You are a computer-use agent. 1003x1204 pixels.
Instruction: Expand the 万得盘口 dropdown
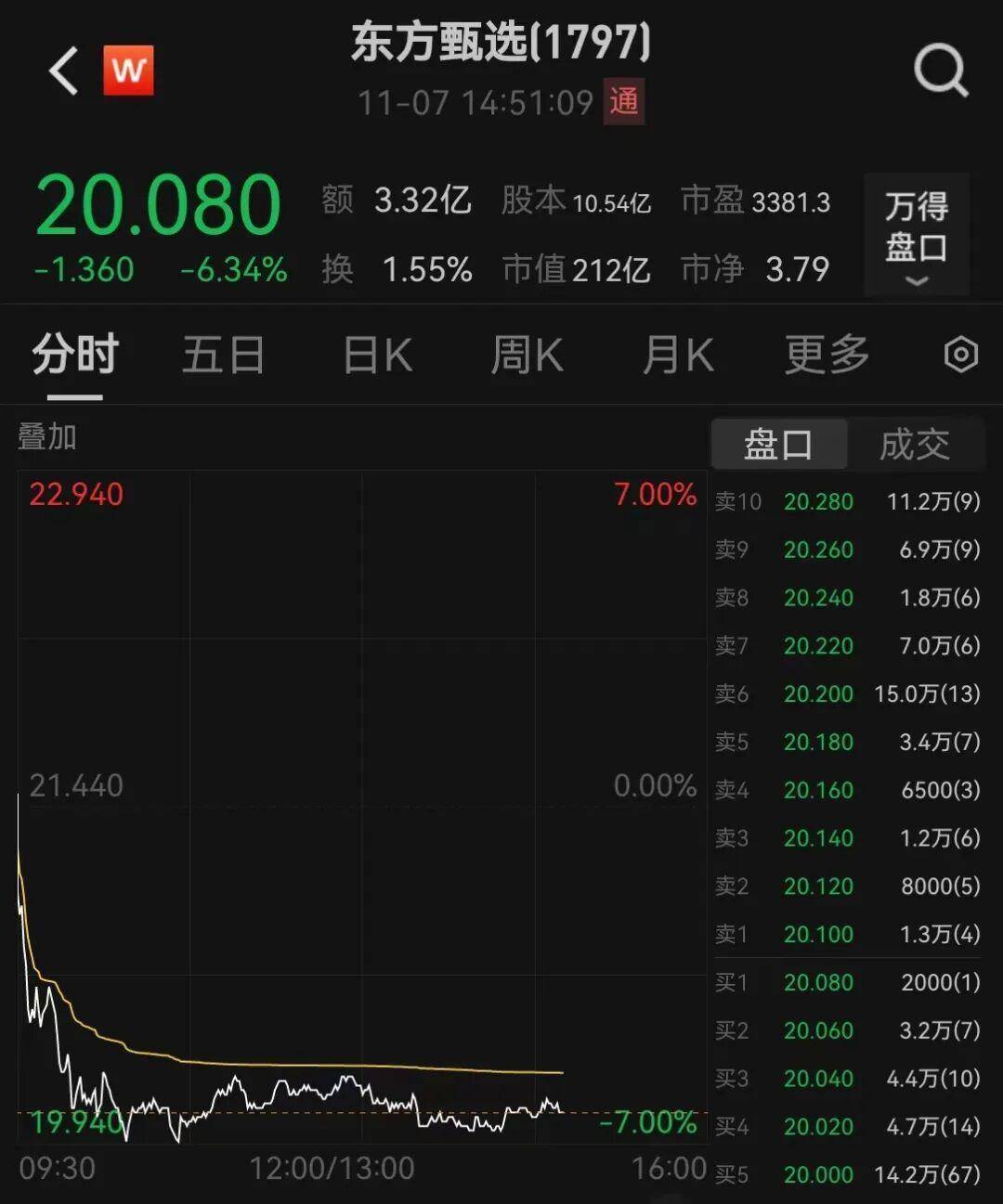(917, 235)
